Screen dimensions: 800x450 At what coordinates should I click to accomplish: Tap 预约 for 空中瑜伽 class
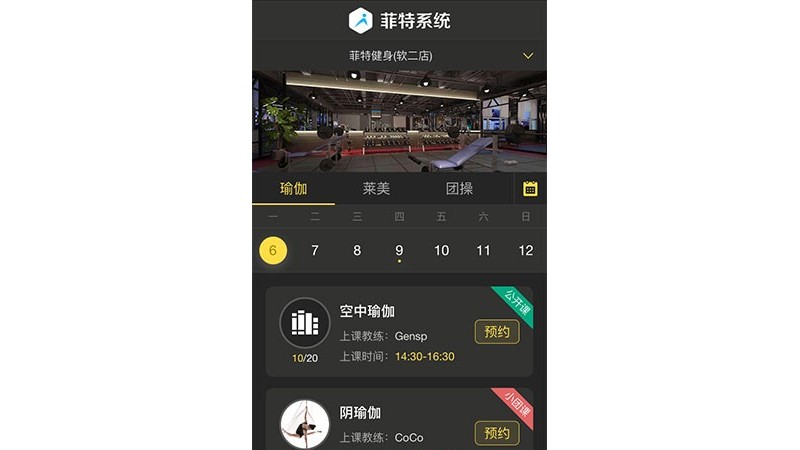(497, 332)
